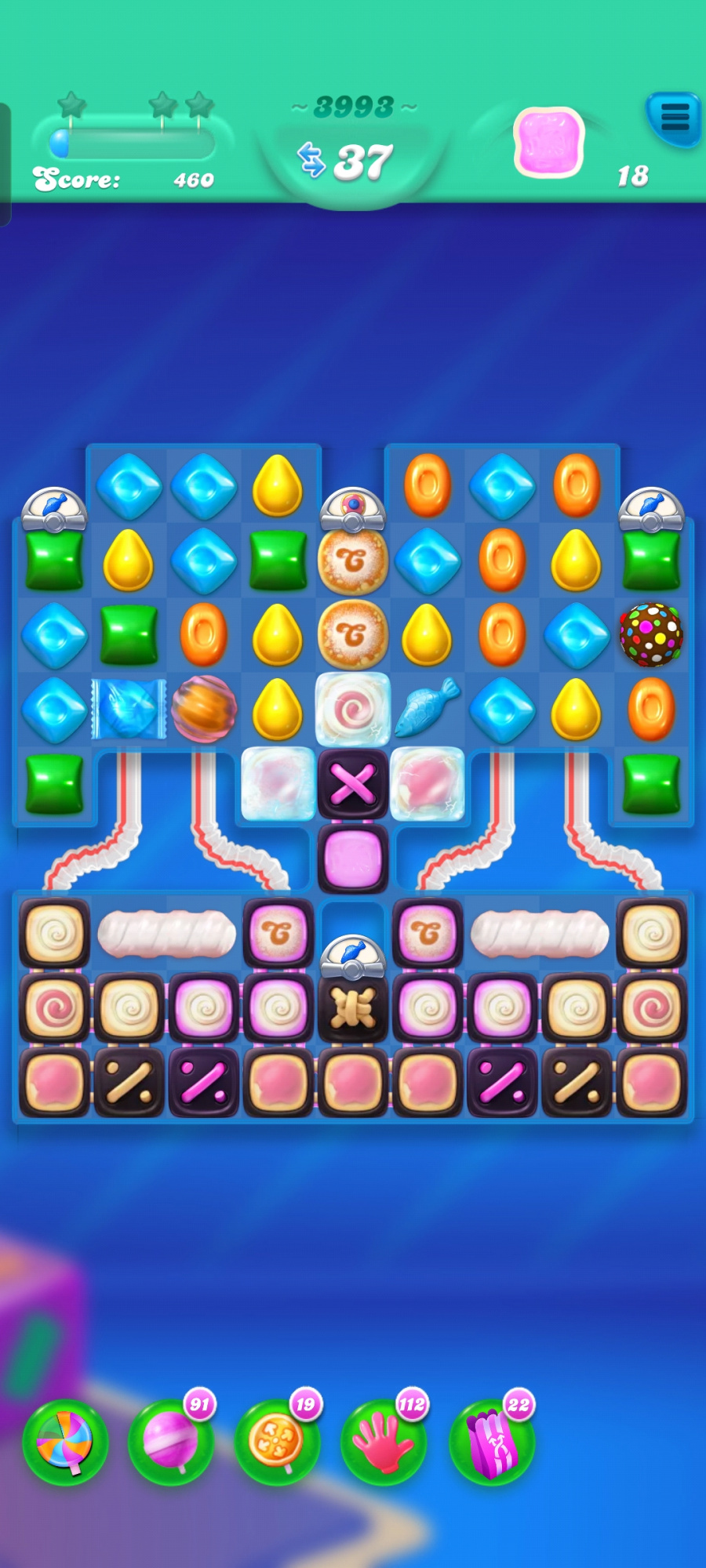Select the orange striped round candy
This screenshot has width=706, height=1568.
pos(204,709)
